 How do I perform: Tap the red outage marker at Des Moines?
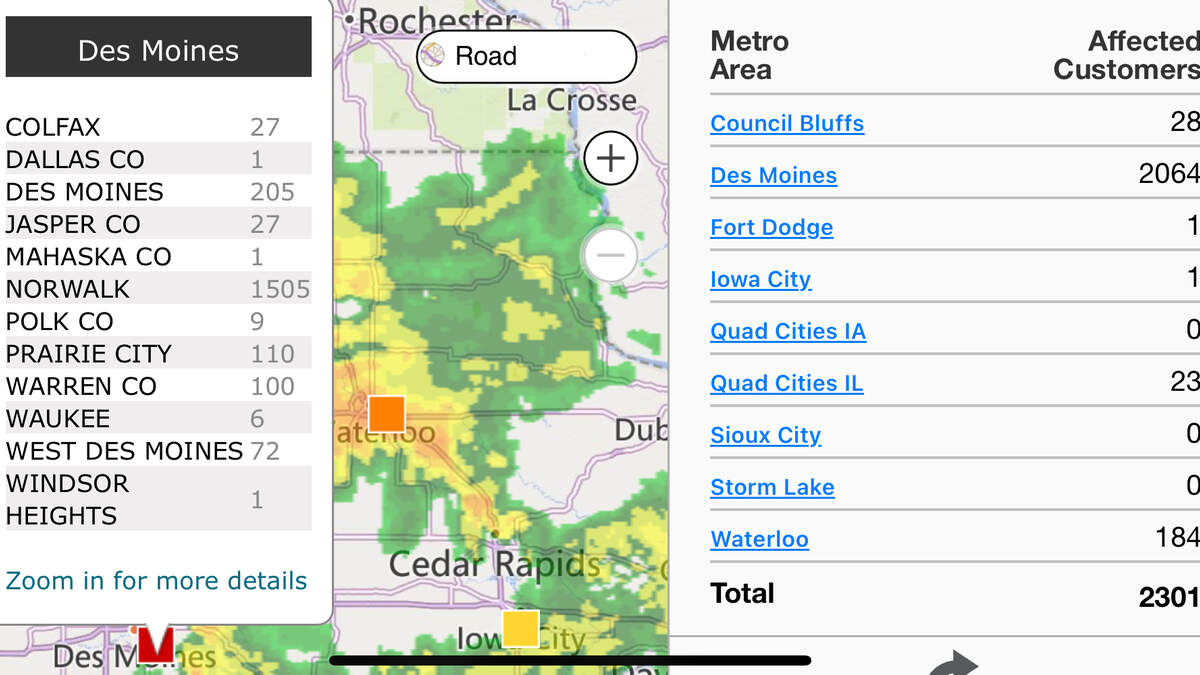click(155, 643)
